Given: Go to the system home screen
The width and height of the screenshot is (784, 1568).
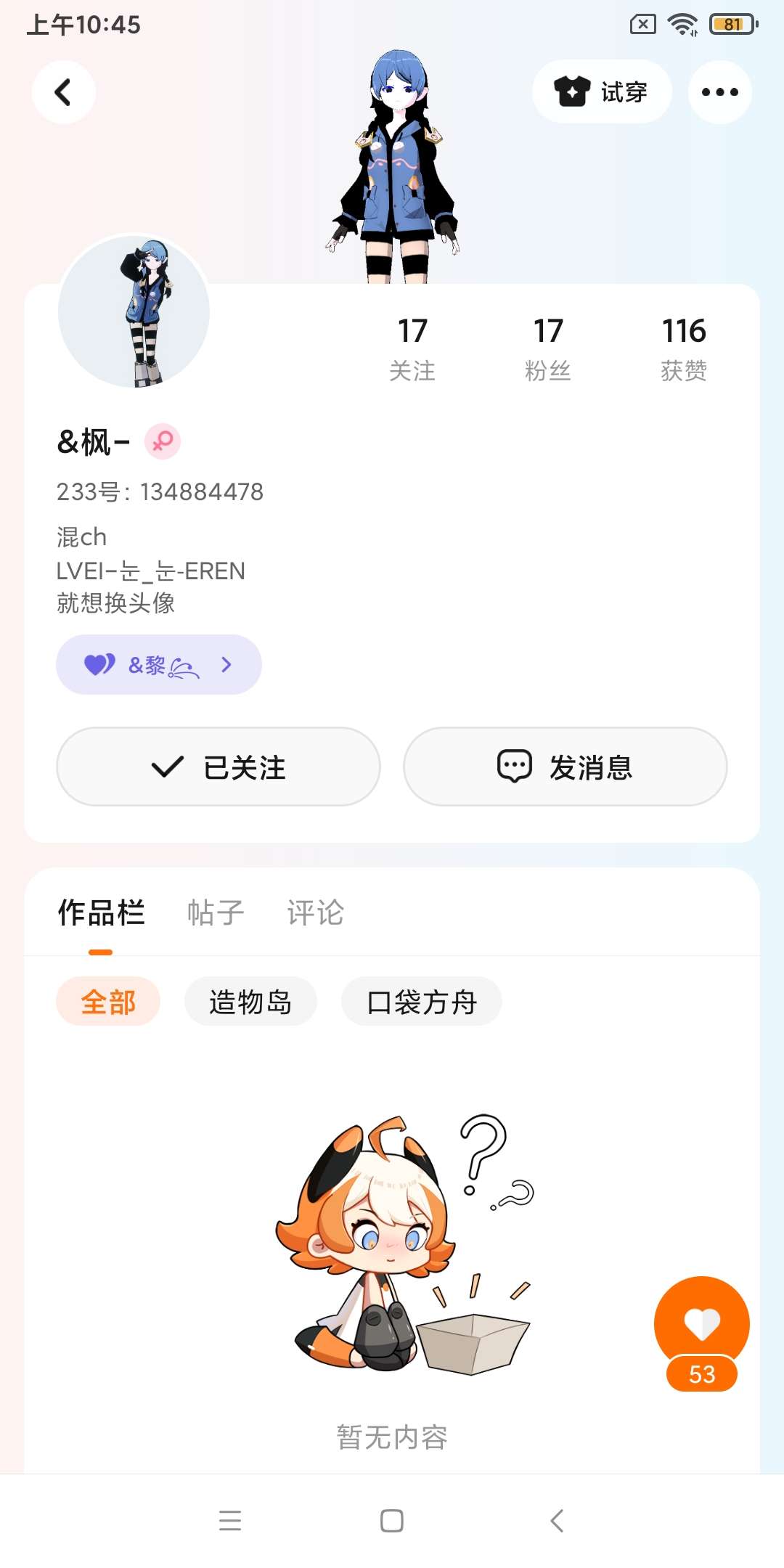Looking at the screenshot, I should [392, 1520].
